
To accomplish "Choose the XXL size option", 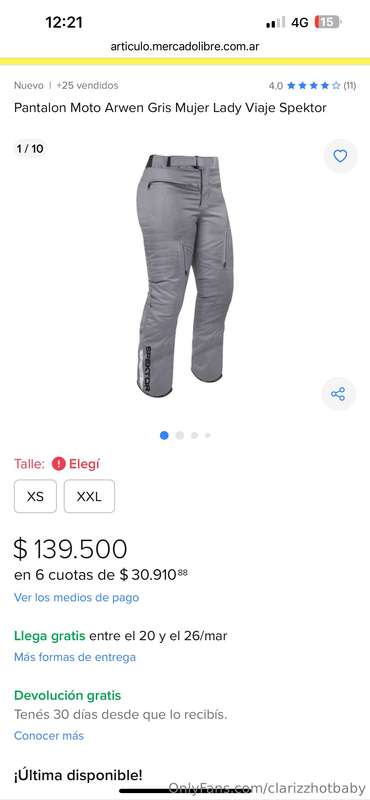I will 89,496.
